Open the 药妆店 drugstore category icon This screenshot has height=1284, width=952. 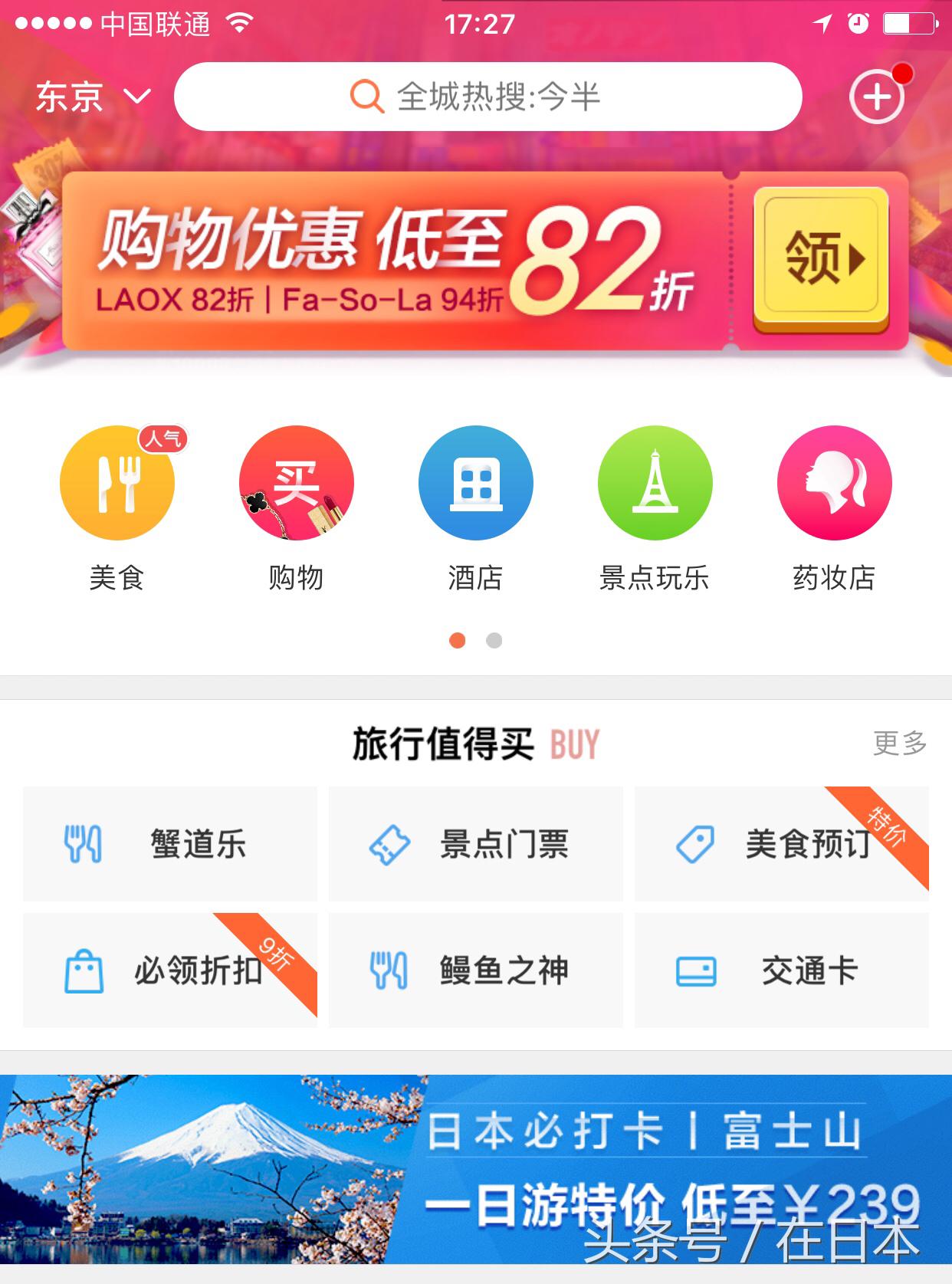coord(834,483)
